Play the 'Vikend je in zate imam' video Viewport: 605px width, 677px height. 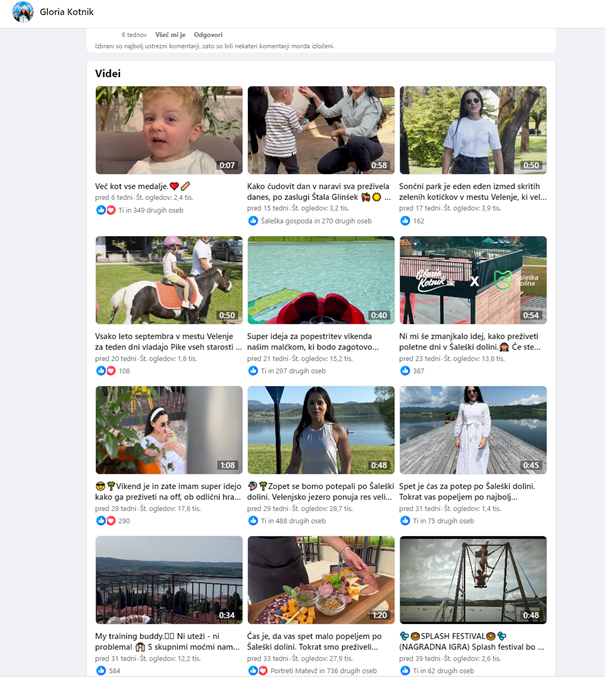(168, 430)
